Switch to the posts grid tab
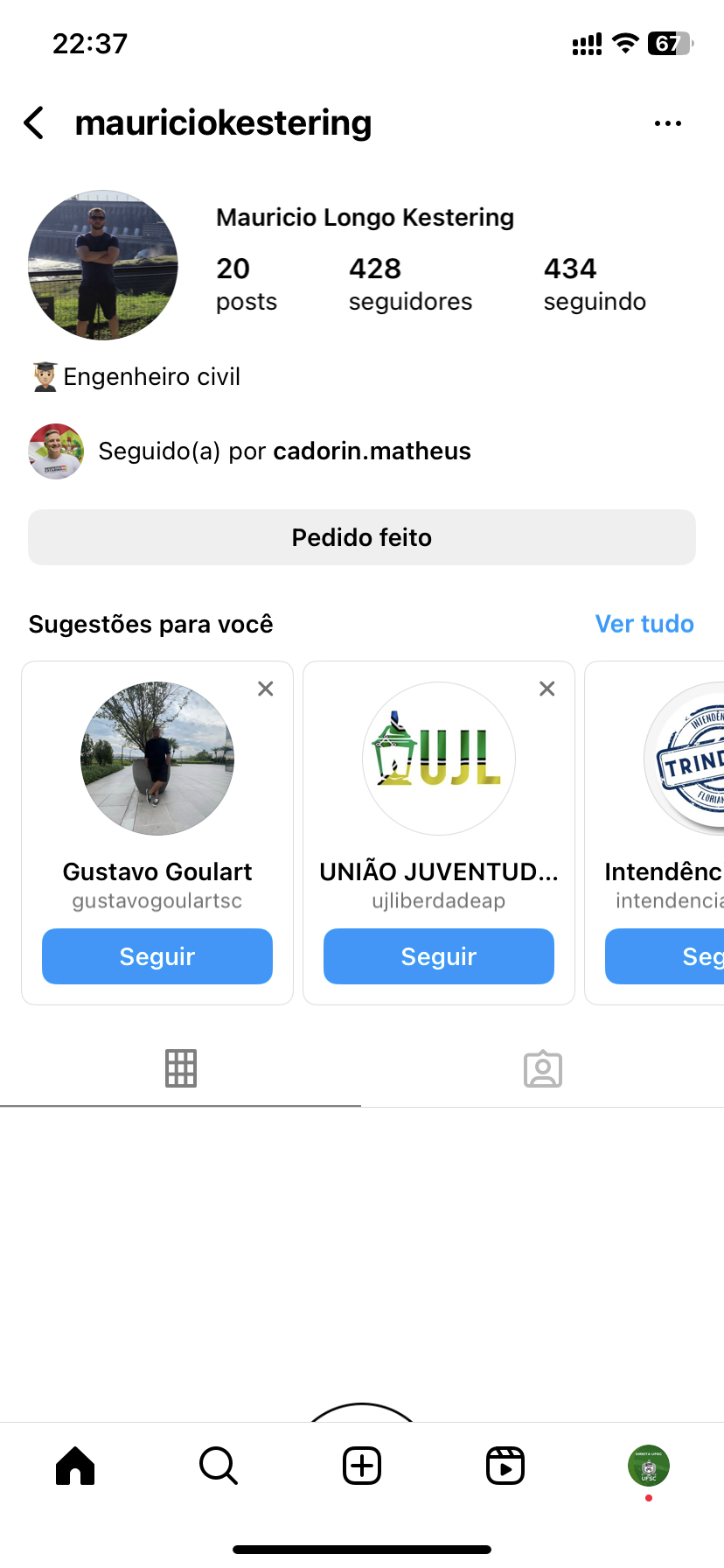 click(x=181, y=1068)
